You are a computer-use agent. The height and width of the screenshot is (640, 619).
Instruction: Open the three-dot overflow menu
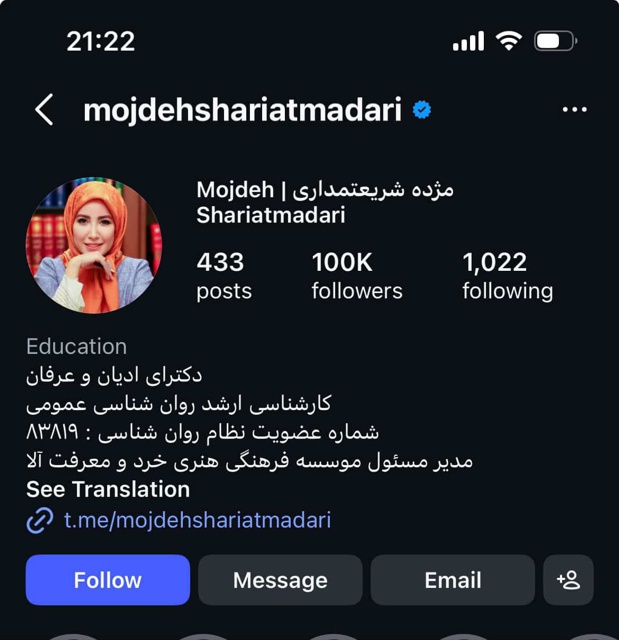click(574, 109)
